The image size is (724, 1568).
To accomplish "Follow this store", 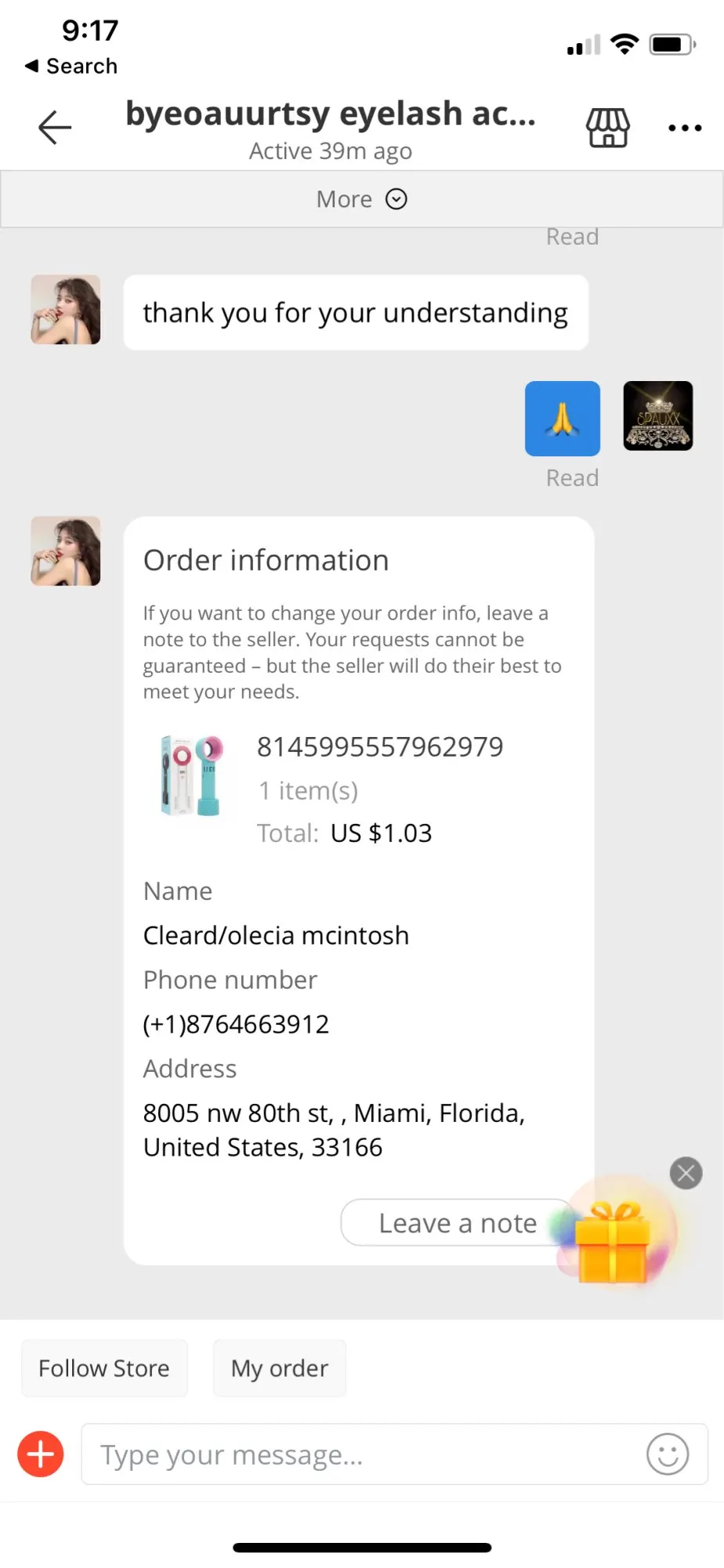I will click(x=104, y=1368).
